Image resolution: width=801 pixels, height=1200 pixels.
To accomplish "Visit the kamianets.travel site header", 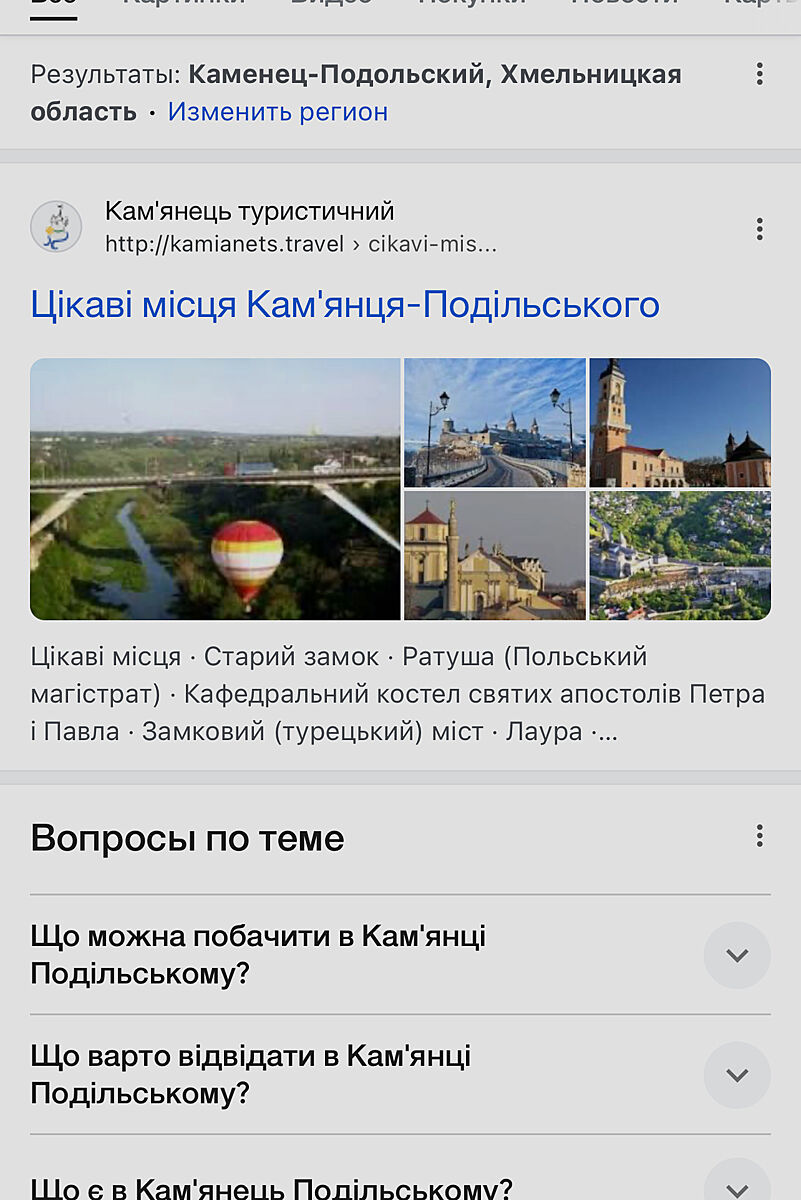I will [250, 227].
